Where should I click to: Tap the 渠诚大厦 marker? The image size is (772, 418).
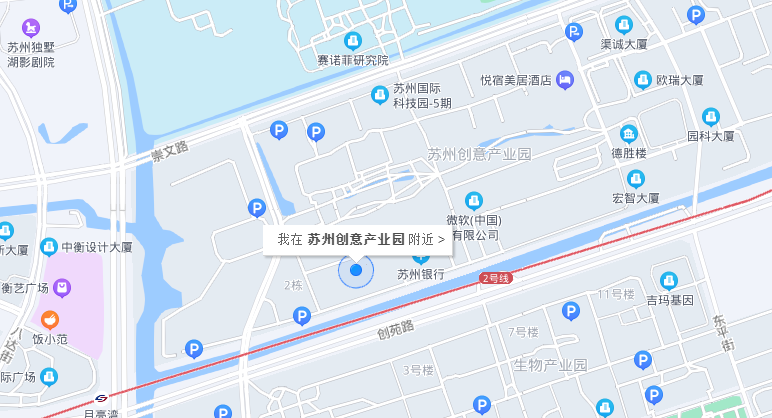[x=624, y=25]
